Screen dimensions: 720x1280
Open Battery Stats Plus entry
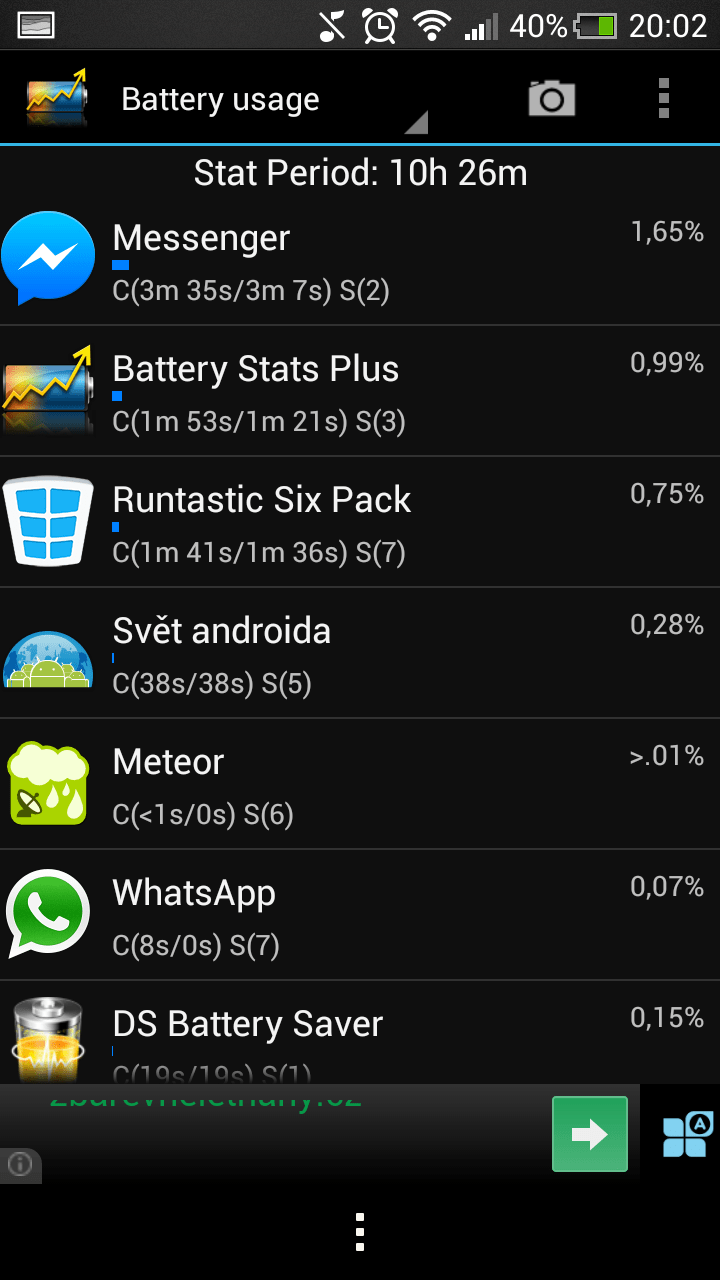[360, 391]
